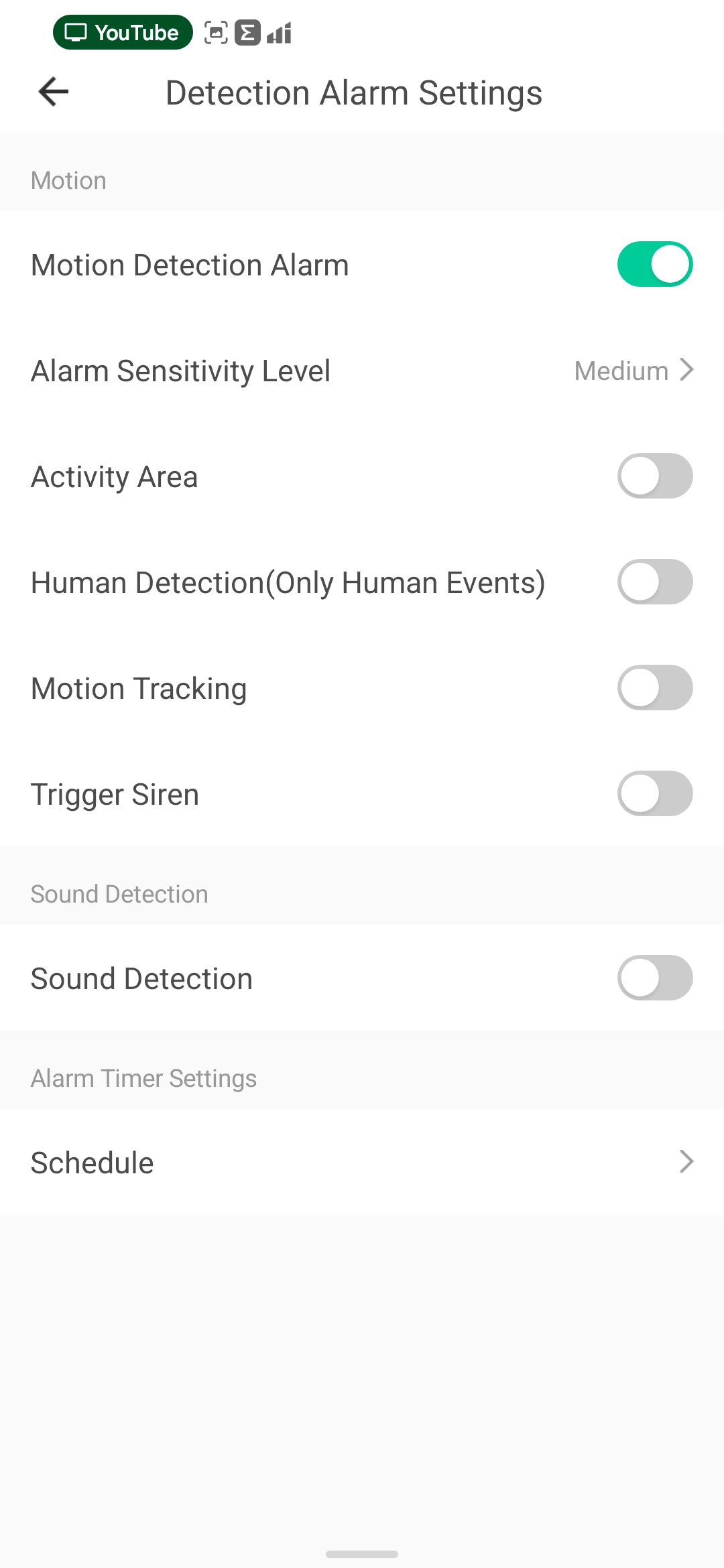Enable Motion Tracking

pyautogui.click(x=654, y=688)
